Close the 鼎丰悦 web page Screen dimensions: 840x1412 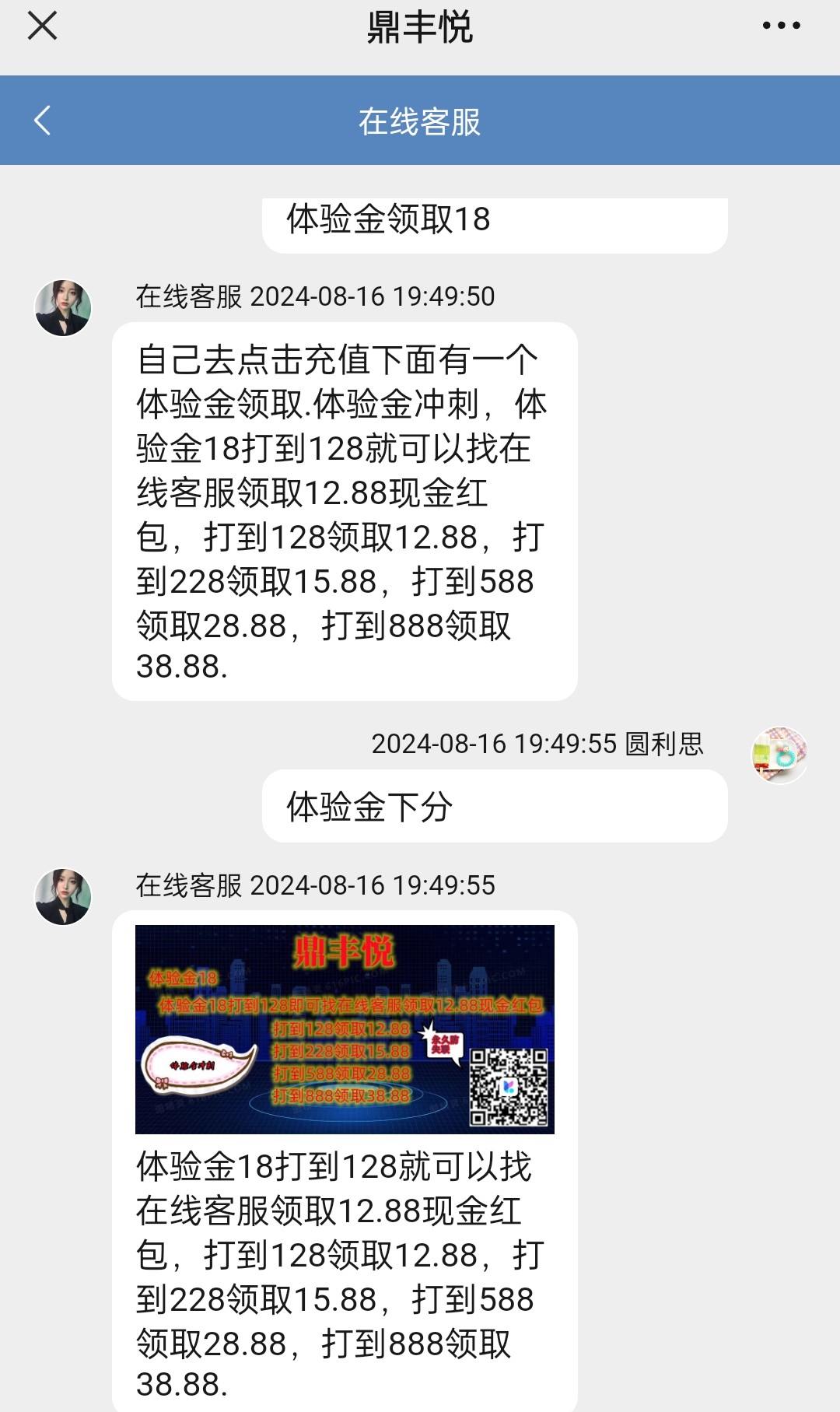click(42, 26)
